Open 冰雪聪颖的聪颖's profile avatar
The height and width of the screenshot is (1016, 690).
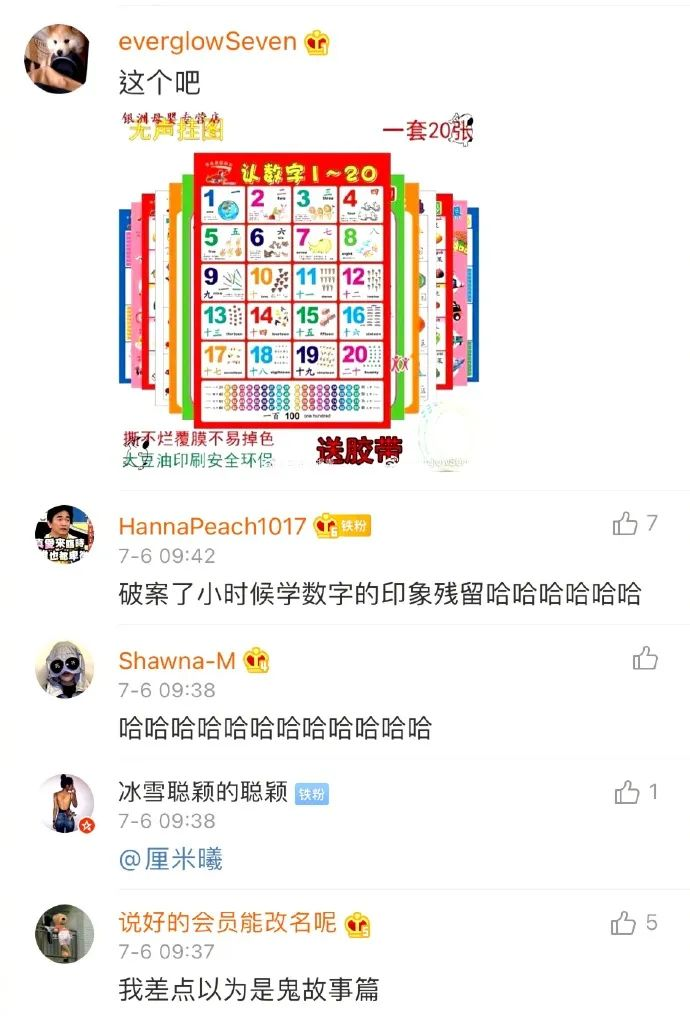(x=64, y=802)
